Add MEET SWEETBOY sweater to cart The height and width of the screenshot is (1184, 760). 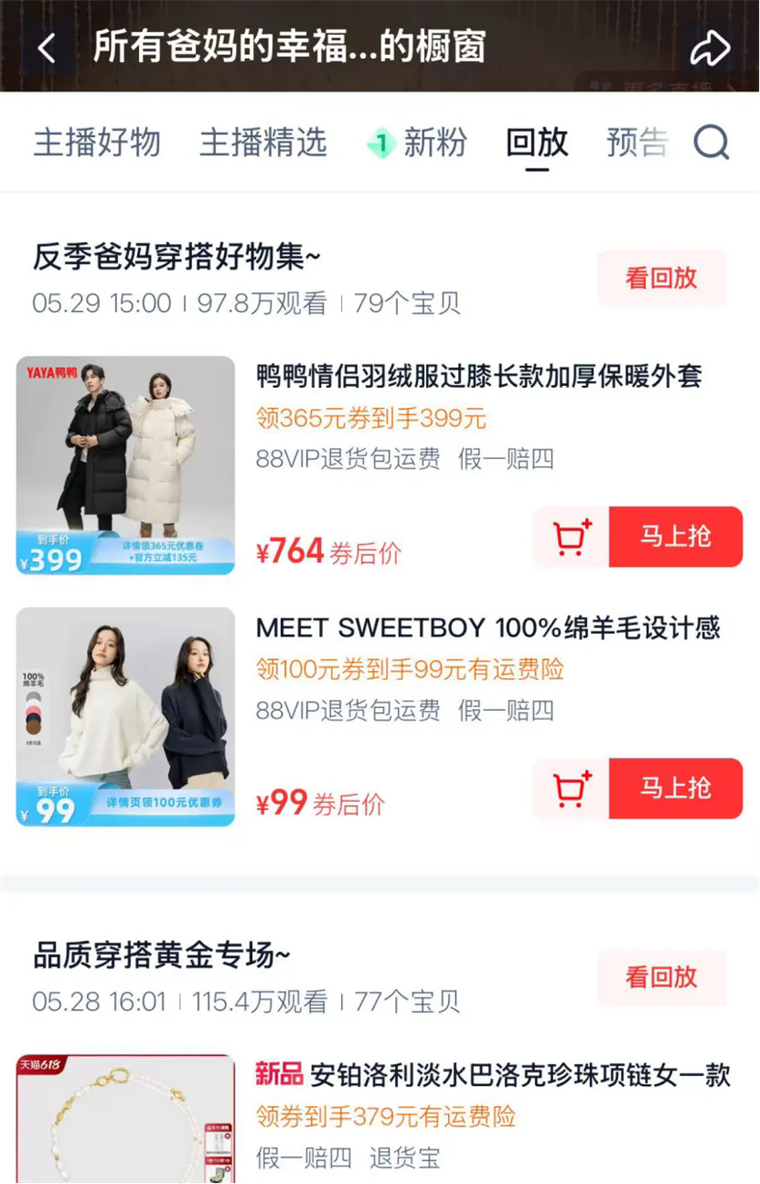point(571,789)
